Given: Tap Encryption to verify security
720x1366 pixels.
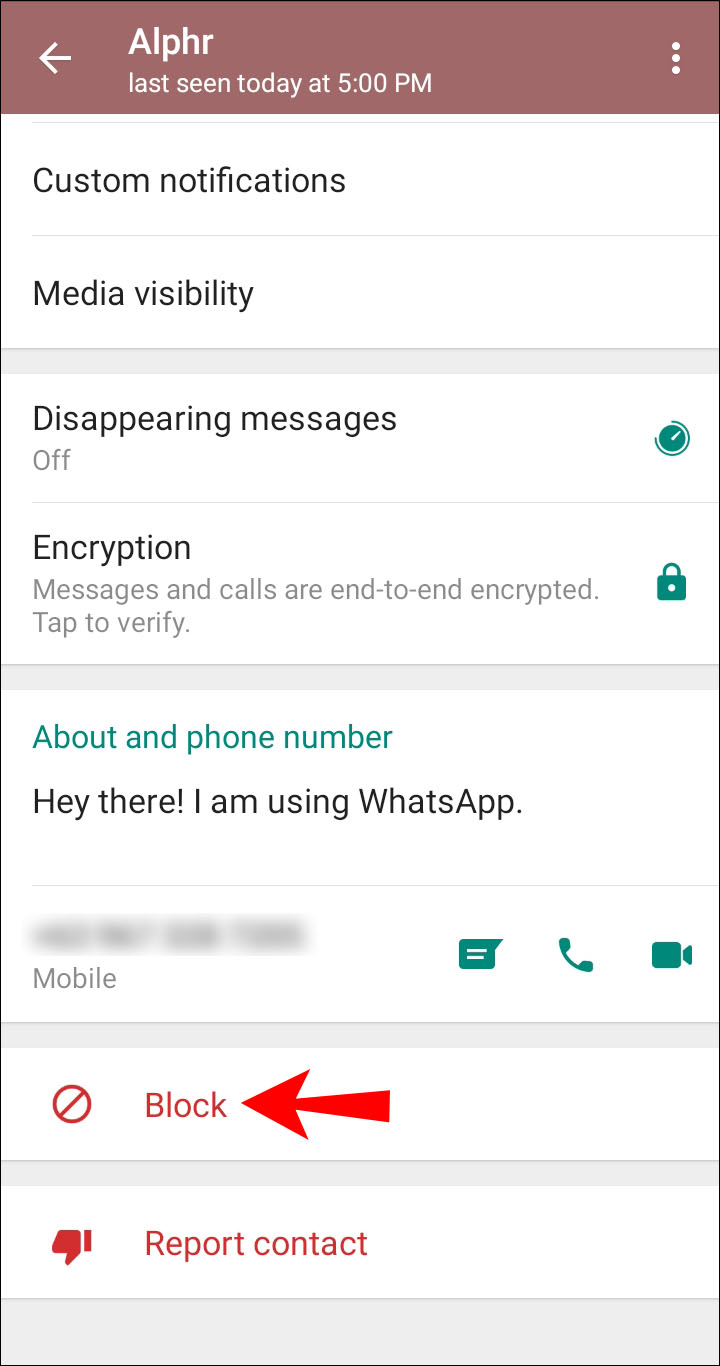Looking at the screenshot, I should [x=360, y=583].
